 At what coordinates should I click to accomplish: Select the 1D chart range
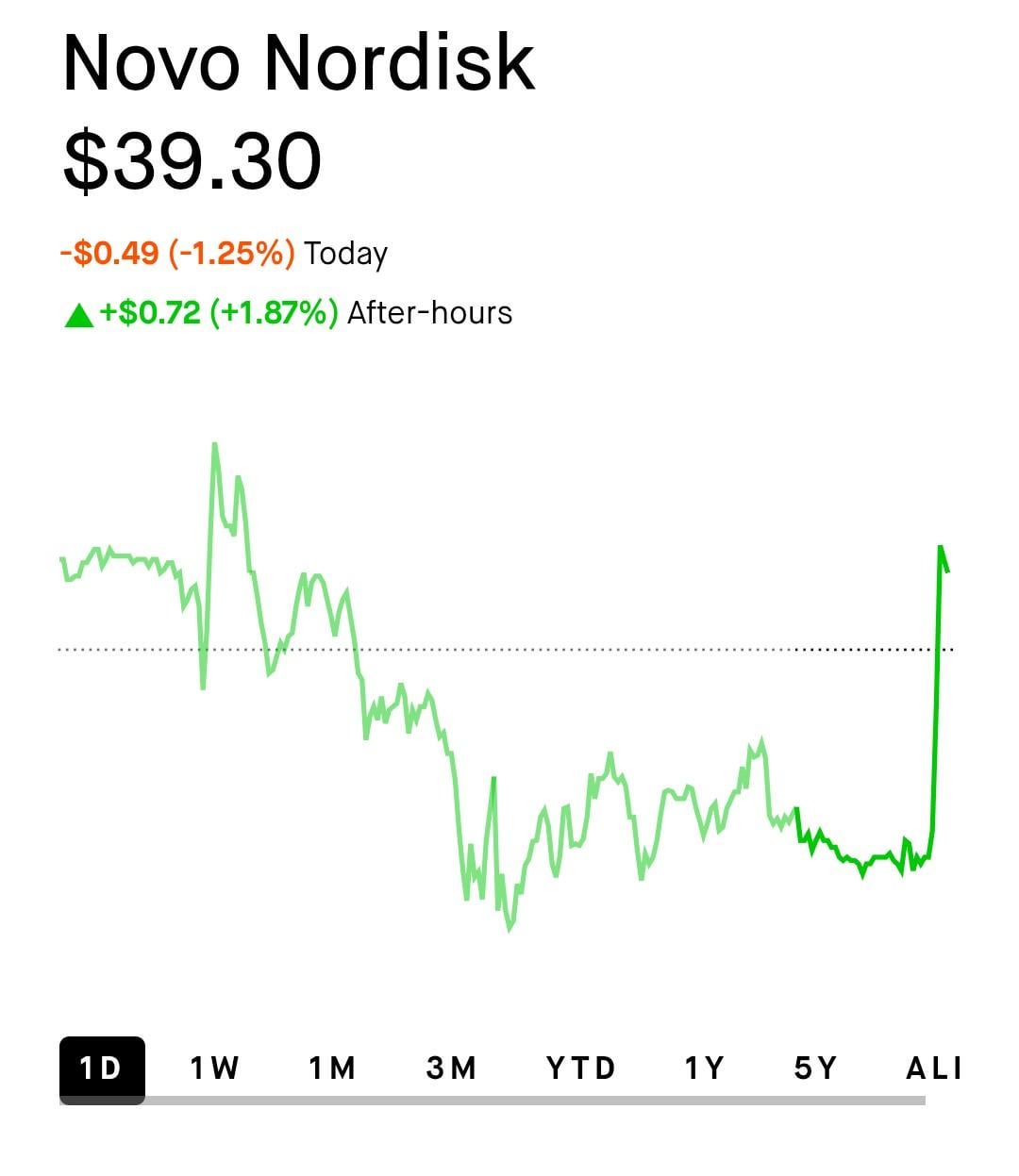[101, 1068]
